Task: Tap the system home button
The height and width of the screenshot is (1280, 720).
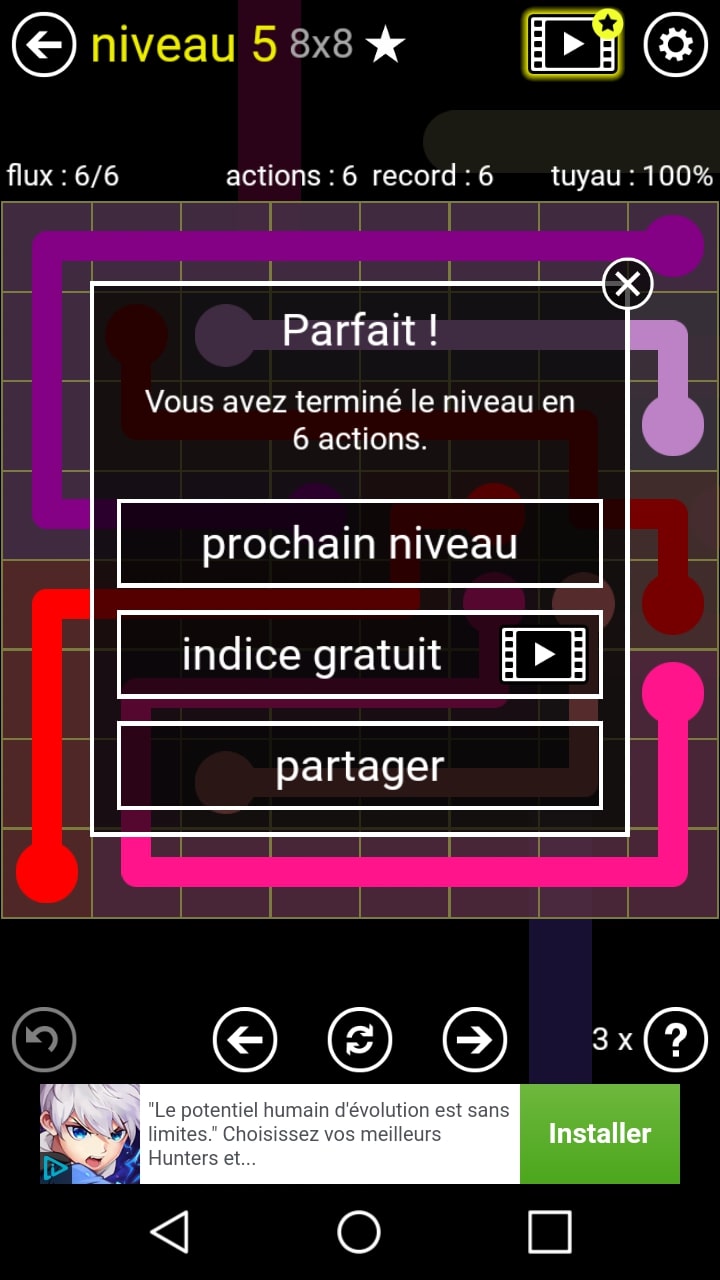Action: [x=359, y=1232]
